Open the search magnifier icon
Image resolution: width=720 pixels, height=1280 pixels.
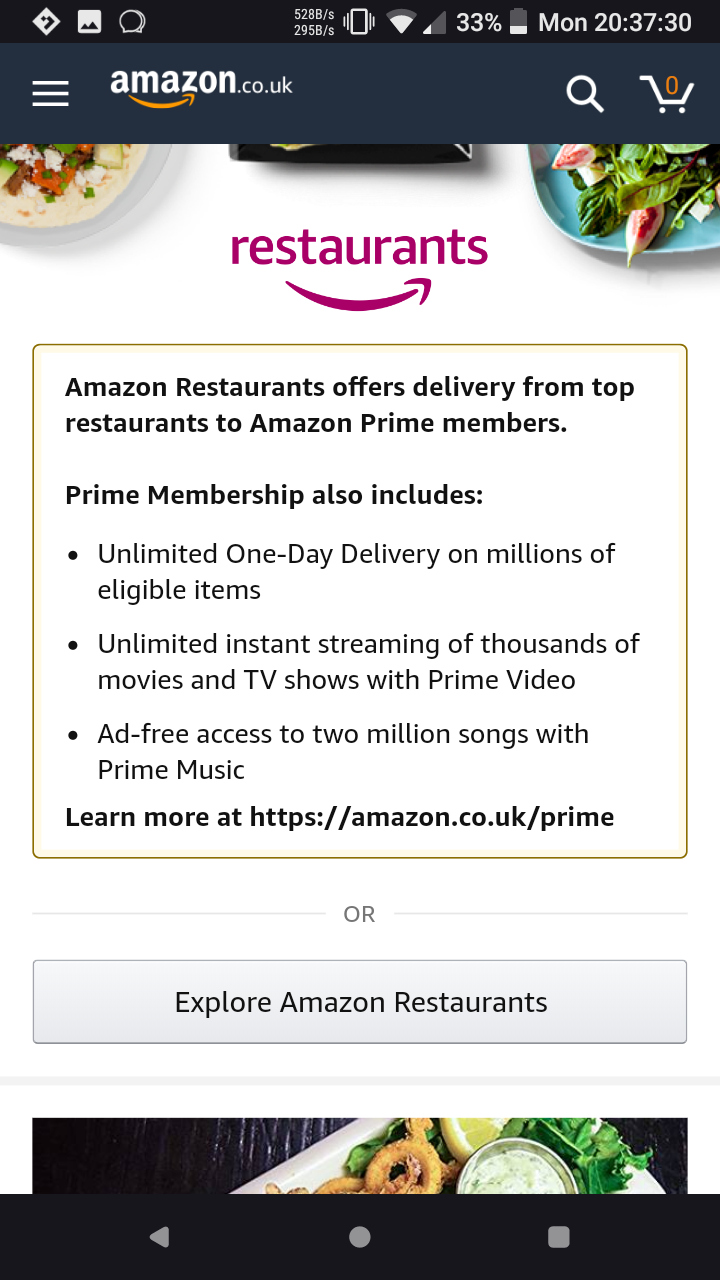(x=585, y=94)
